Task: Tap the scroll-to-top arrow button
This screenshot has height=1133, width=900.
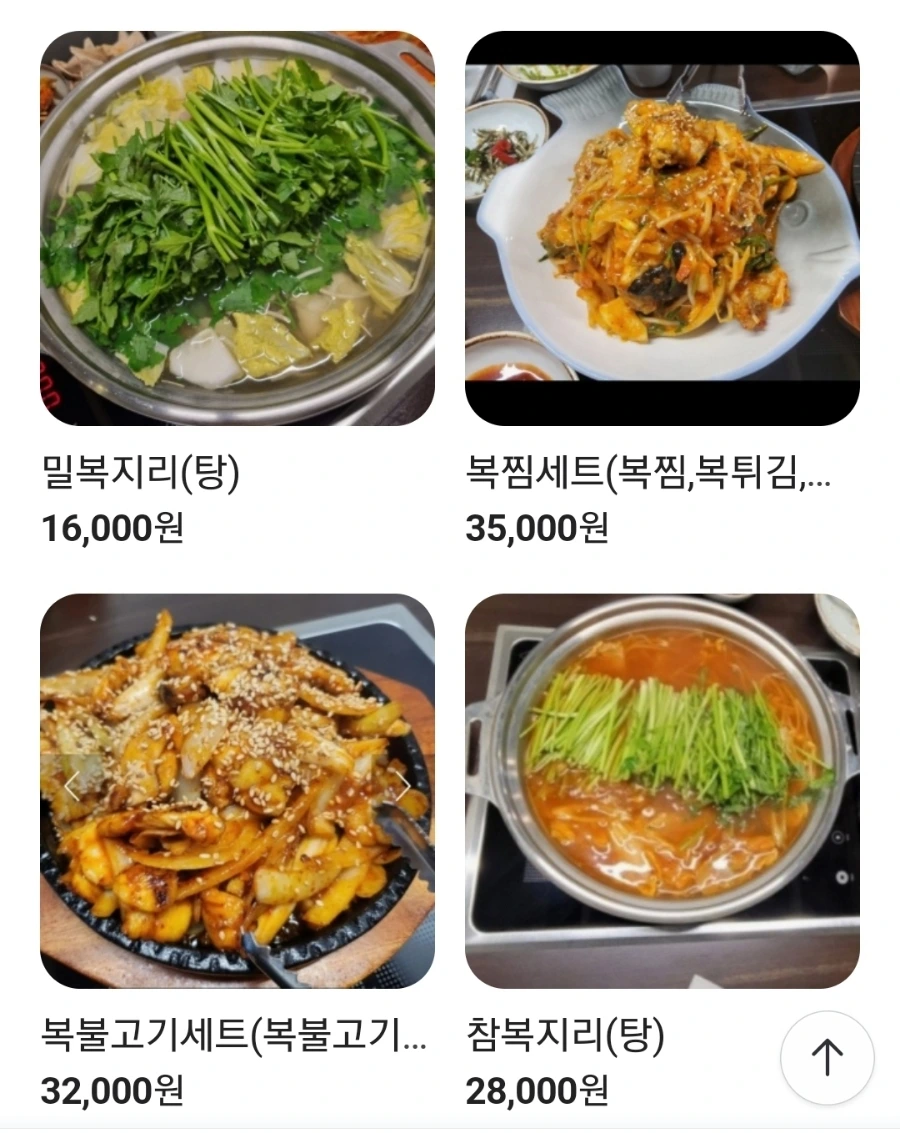Action: [827, 1057]
